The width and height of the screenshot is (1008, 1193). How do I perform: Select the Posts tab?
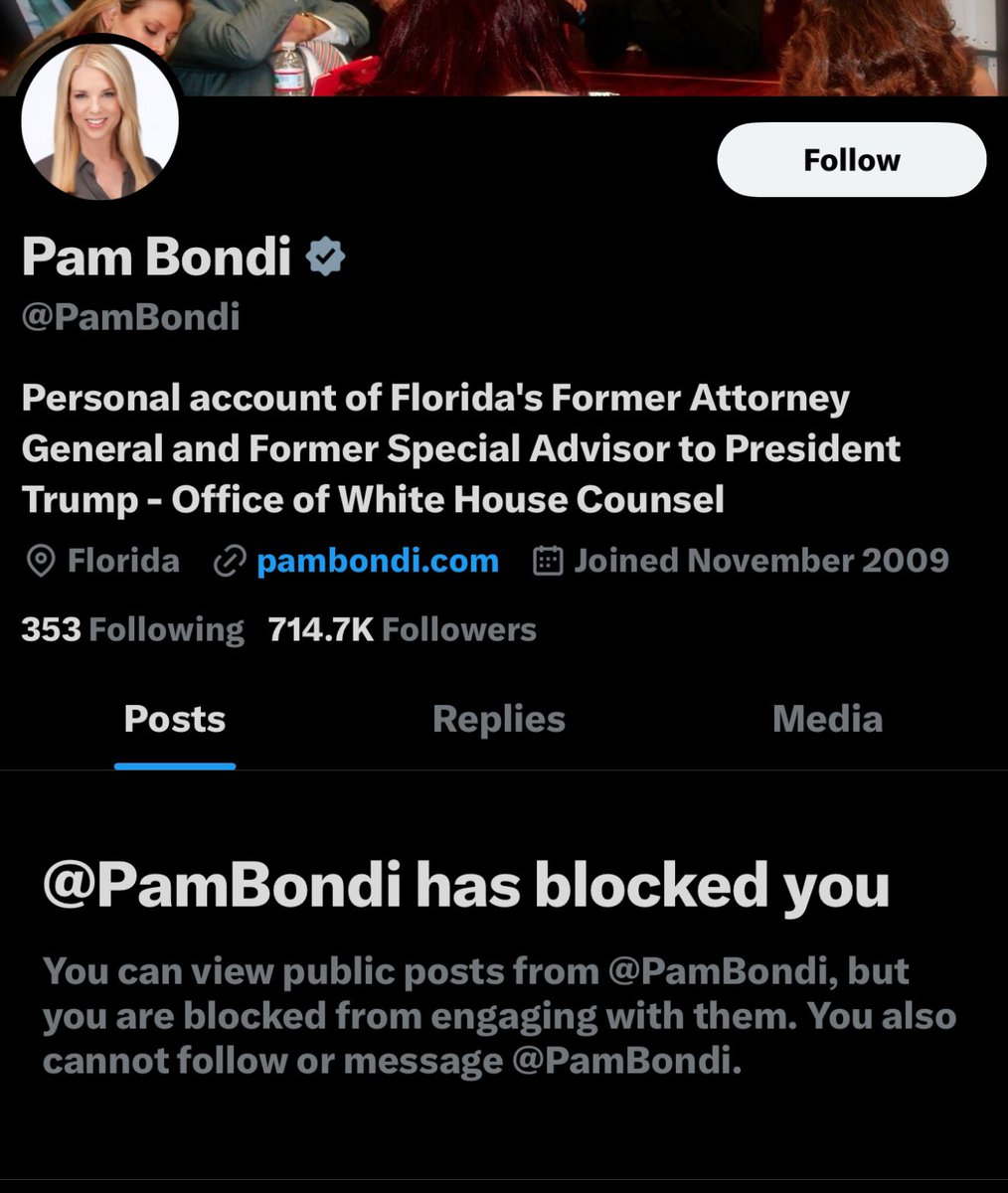click(x=175, y=719)
